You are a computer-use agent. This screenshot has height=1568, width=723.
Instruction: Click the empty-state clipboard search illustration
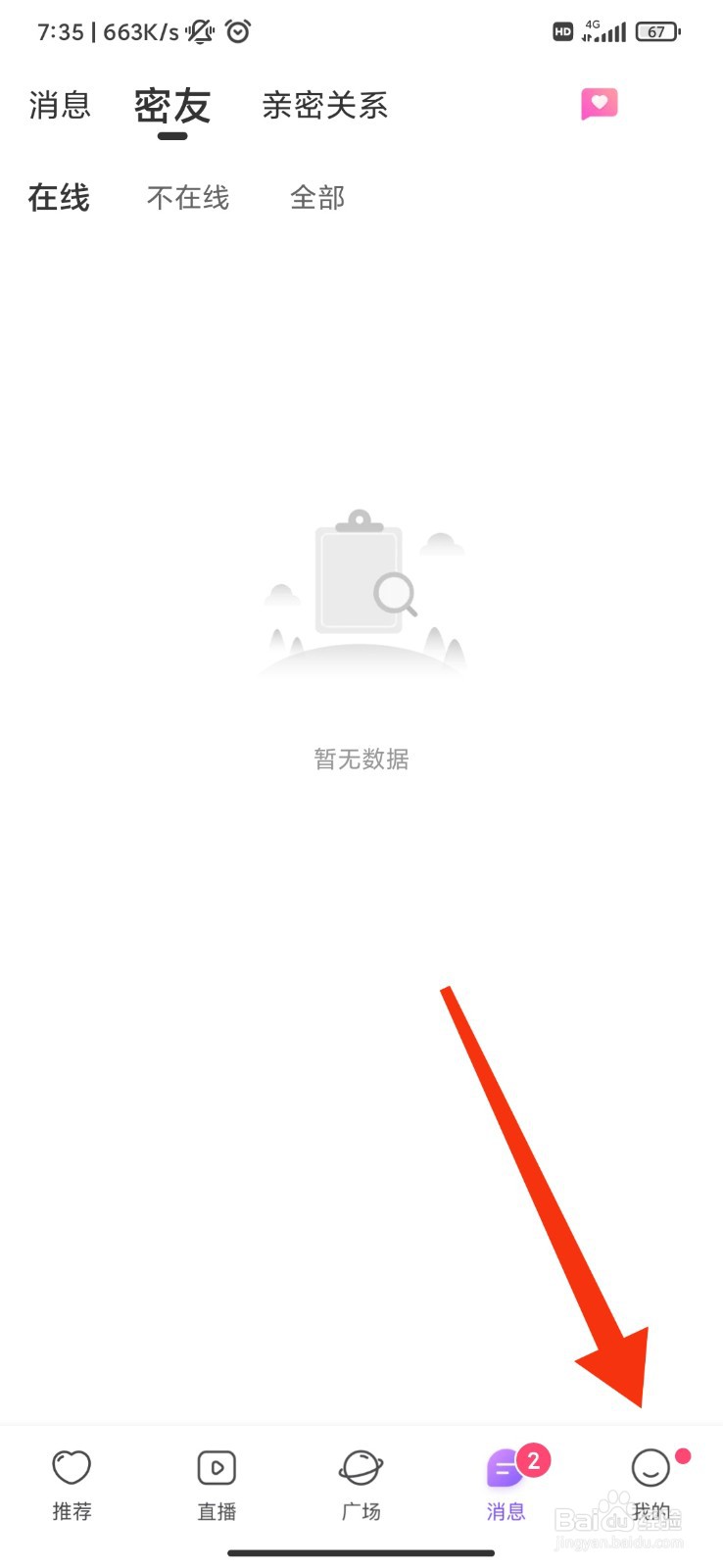[x=361, y=588]
